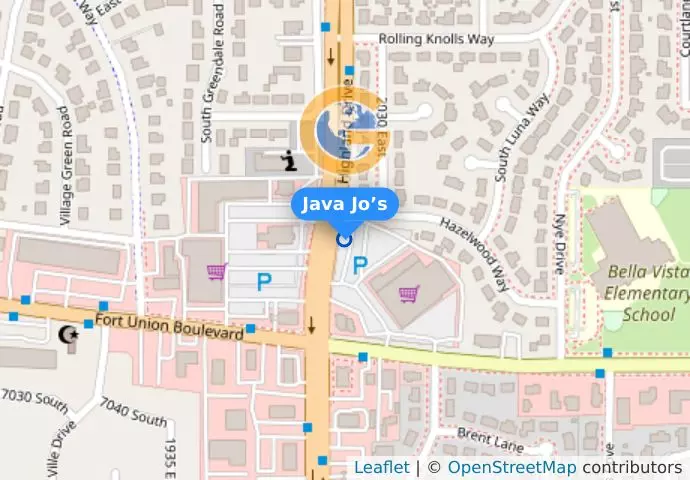Open the Leaflet attribution link
This screenshot has height=480, width=690.
click(381, 467)
